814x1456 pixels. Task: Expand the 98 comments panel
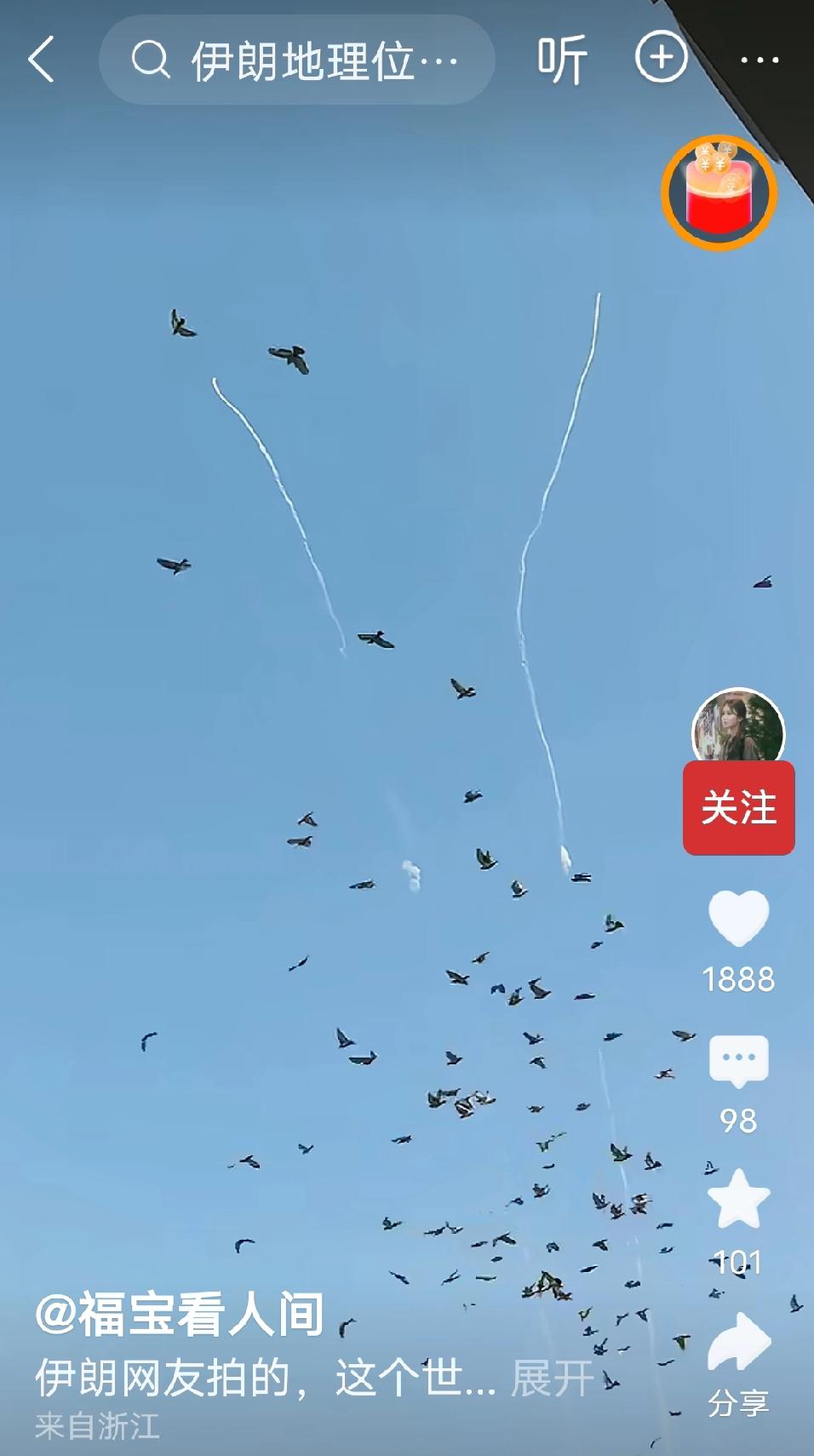[x=737, y=1122]
